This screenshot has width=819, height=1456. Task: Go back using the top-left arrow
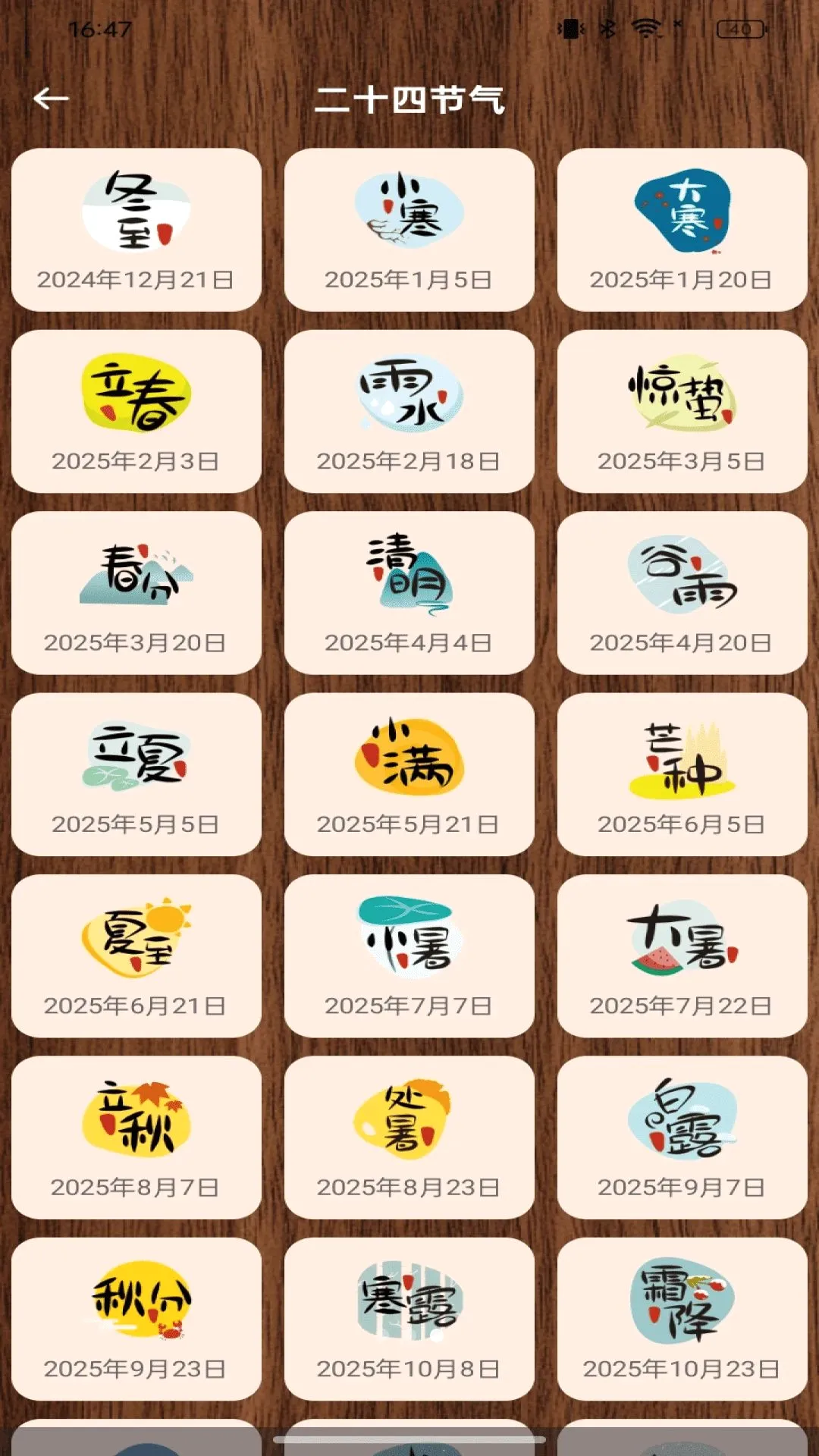[51, 99]
